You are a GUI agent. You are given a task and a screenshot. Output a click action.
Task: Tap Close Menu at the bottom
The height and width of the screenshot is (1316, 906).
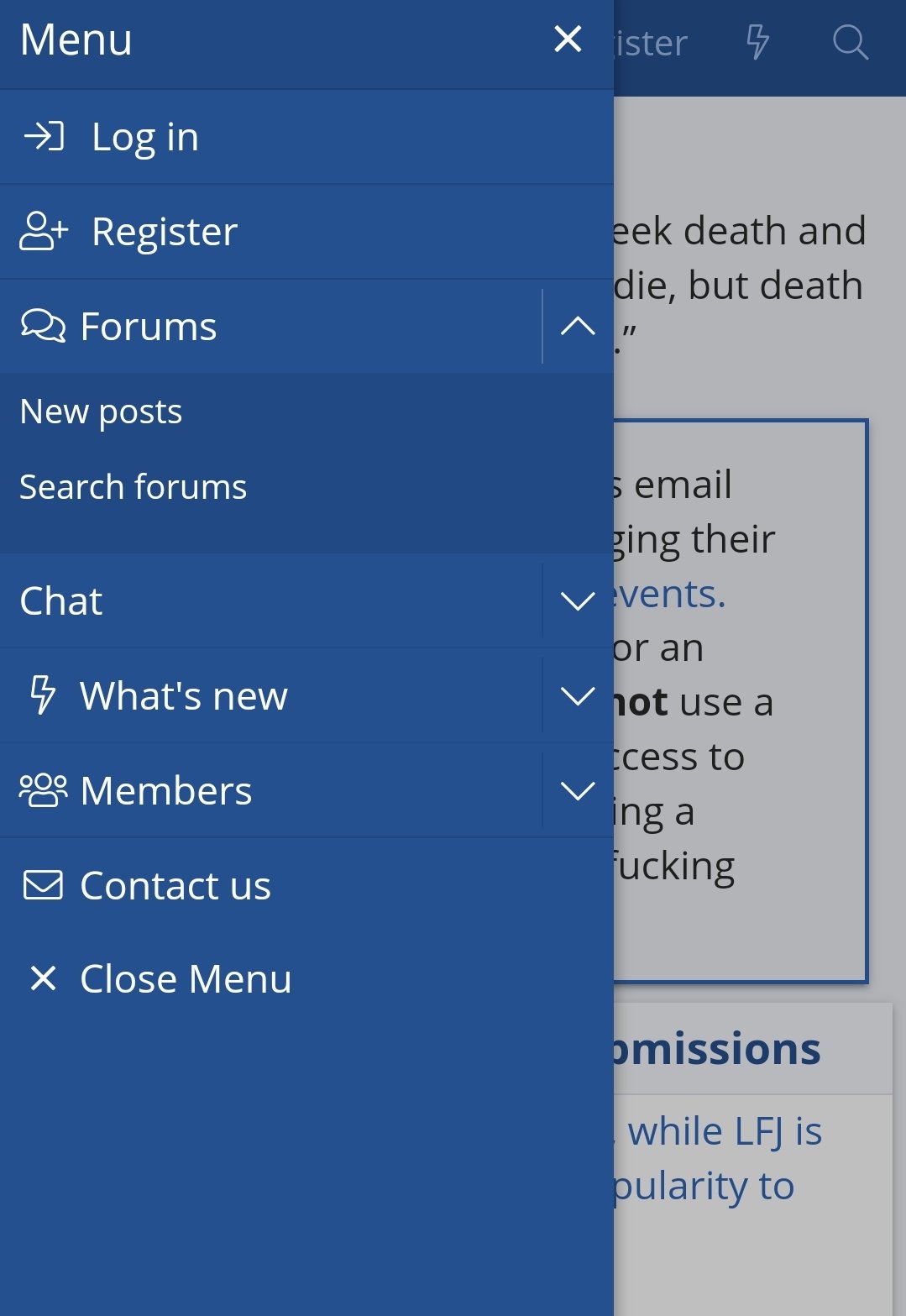[x=185, y=979]
